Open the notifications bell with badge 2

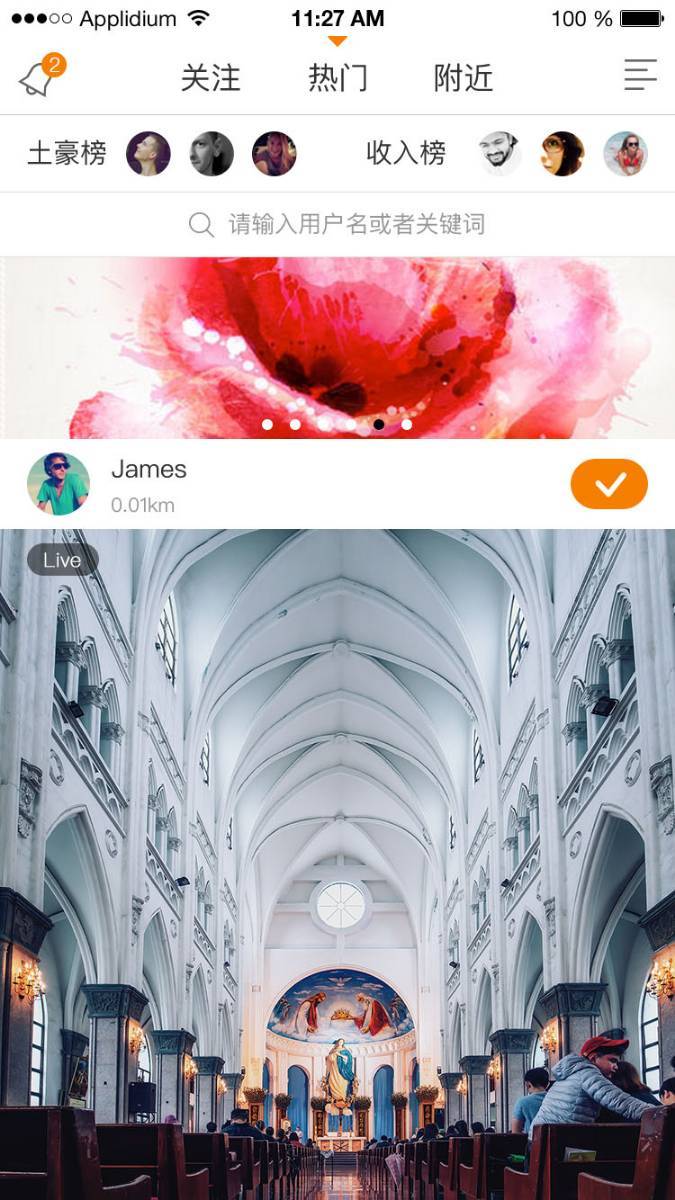coord(38,77)
